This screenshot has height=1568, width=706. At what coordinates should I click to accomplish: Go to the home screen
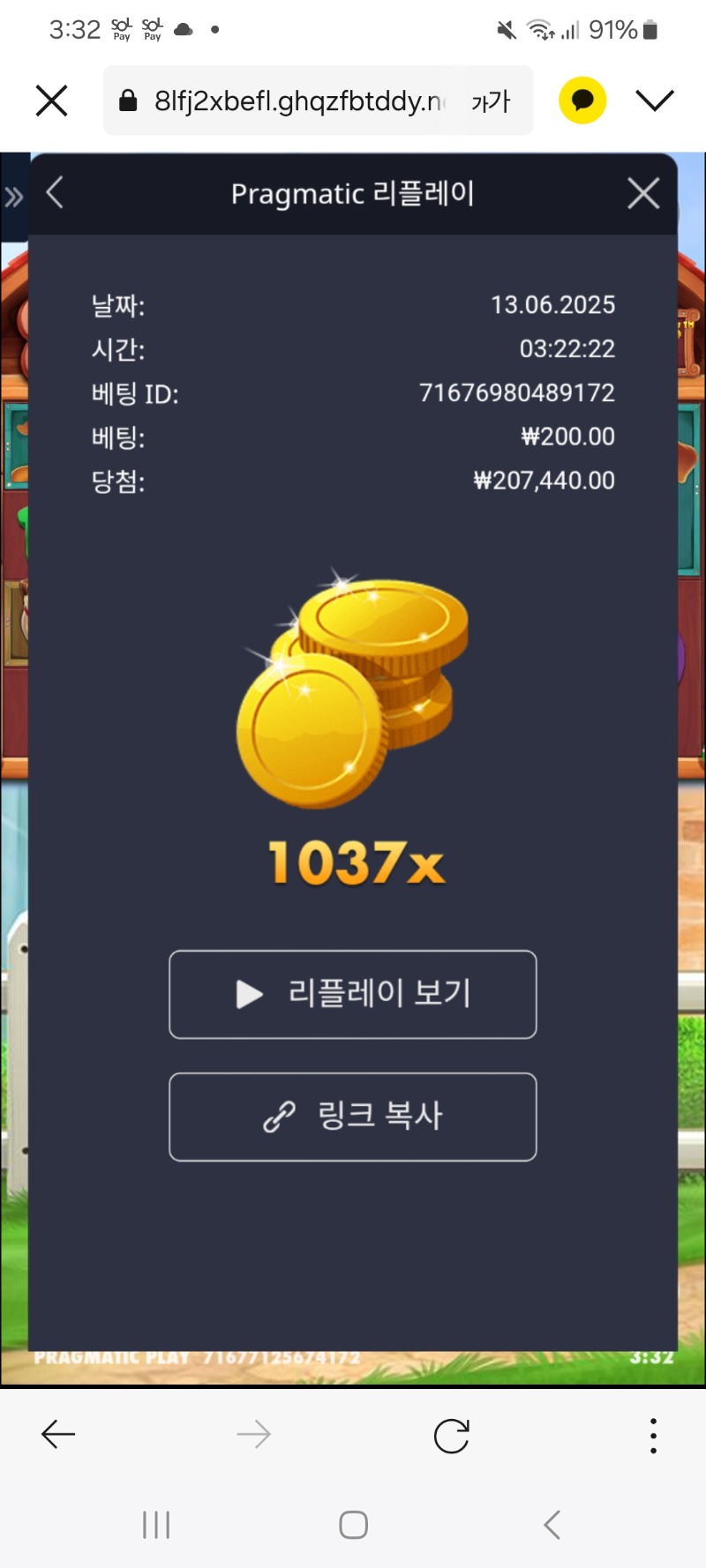pyautogui.click(x=353, y=1525)
